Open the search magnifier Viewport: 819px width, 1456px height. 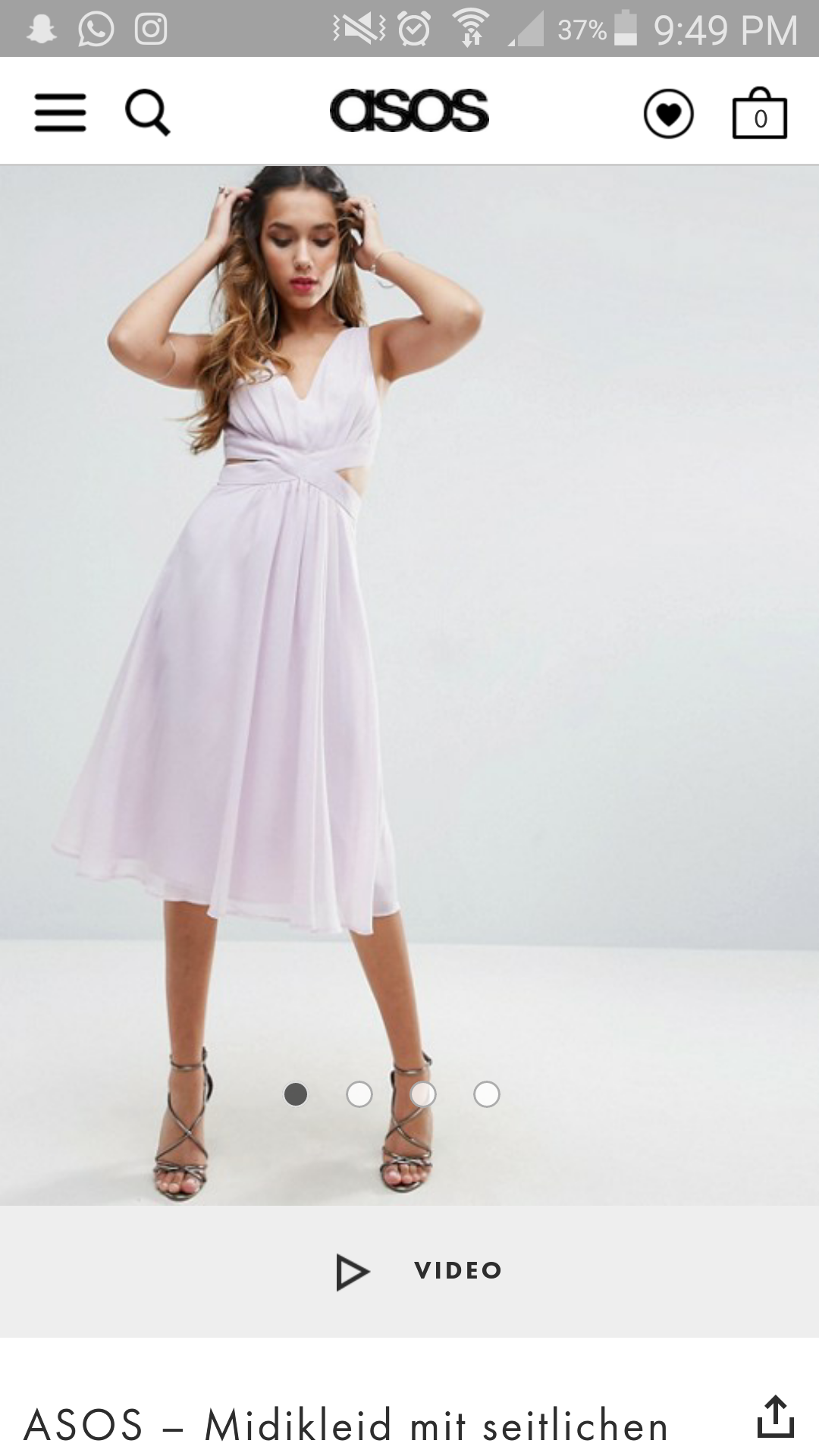coord(147,113)
